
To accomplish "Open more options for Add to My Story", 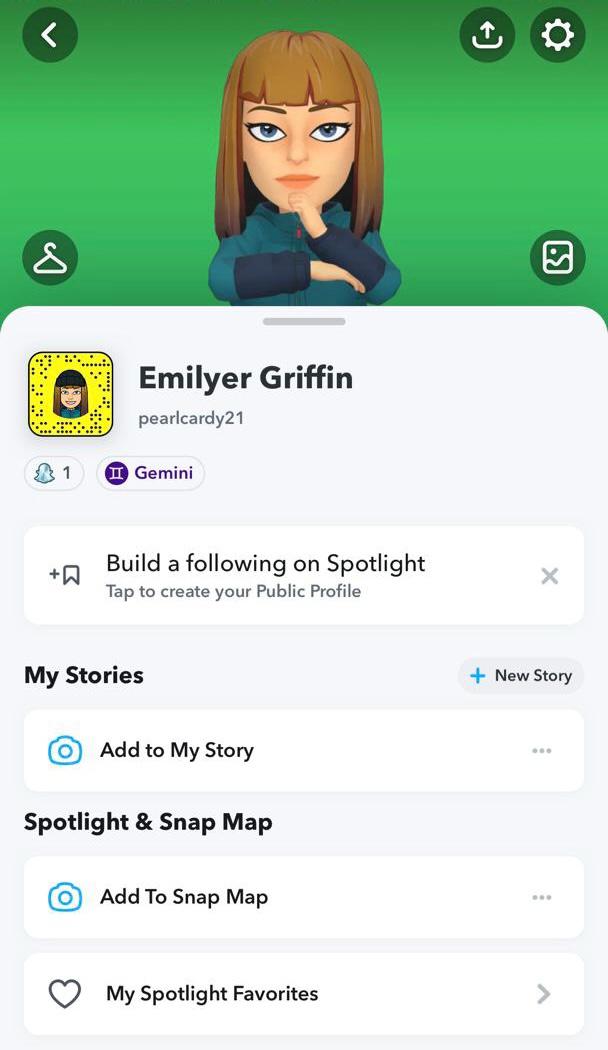I will [542, 751].
